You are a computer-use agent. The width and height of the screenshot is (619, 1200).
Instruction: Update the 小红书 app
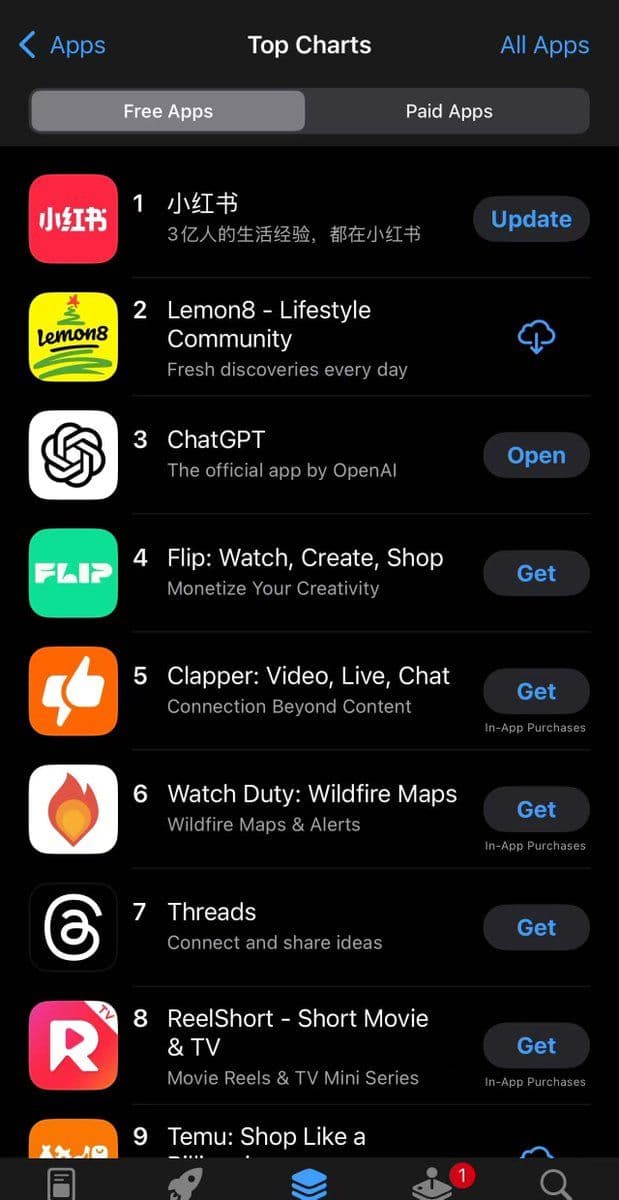pyautogui.click(x=531, y=219)
